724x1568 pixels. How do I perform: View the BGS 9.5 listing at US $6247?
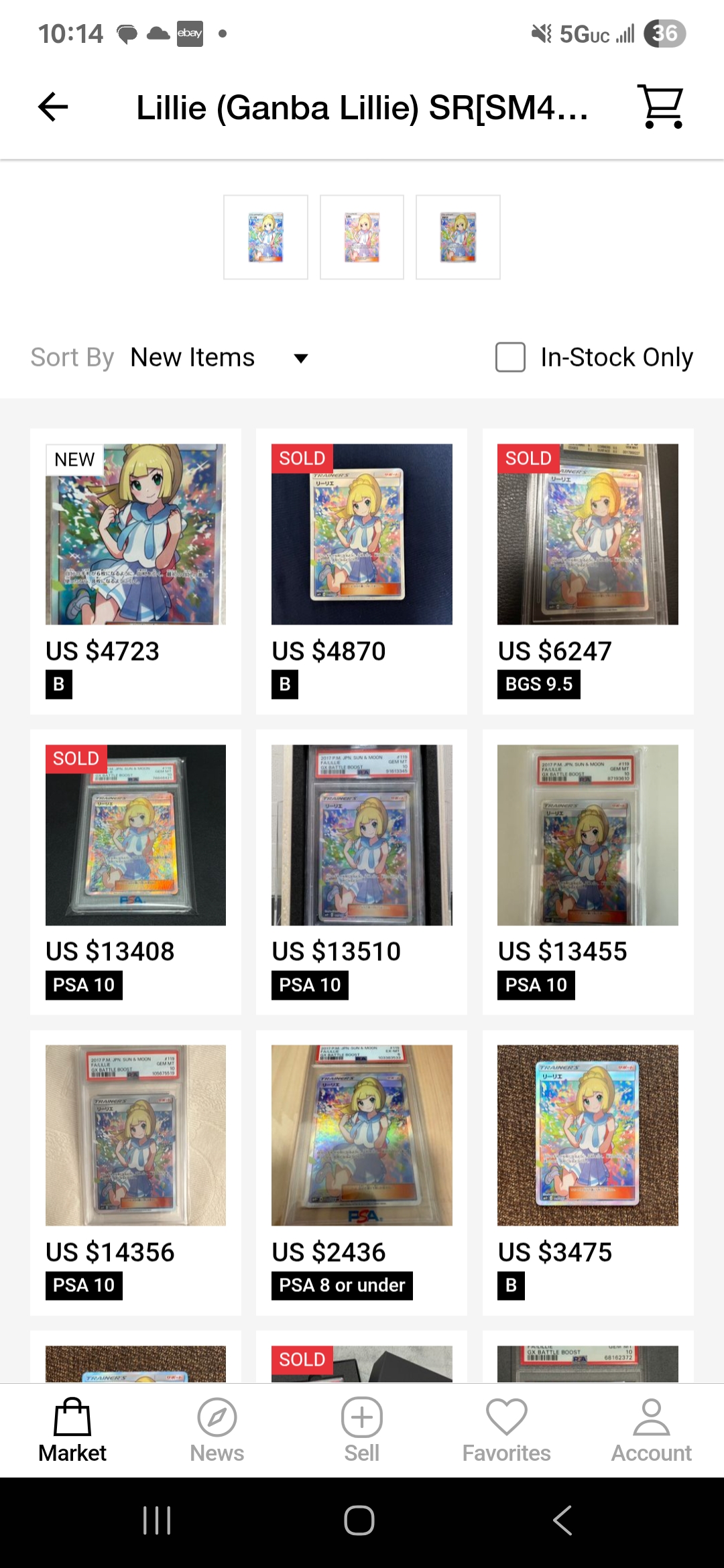pos(588,572)
